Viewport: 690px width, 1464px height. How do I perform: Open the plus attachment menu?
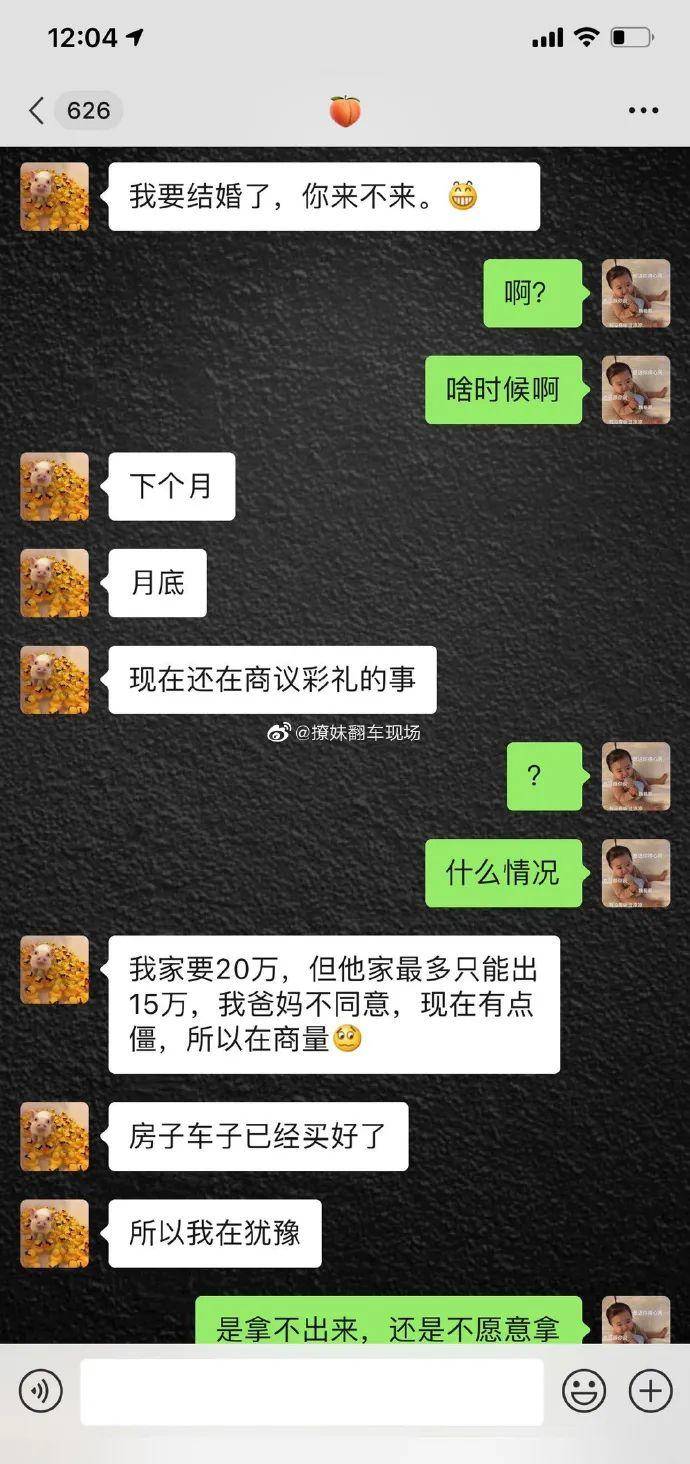(650, 1391)
